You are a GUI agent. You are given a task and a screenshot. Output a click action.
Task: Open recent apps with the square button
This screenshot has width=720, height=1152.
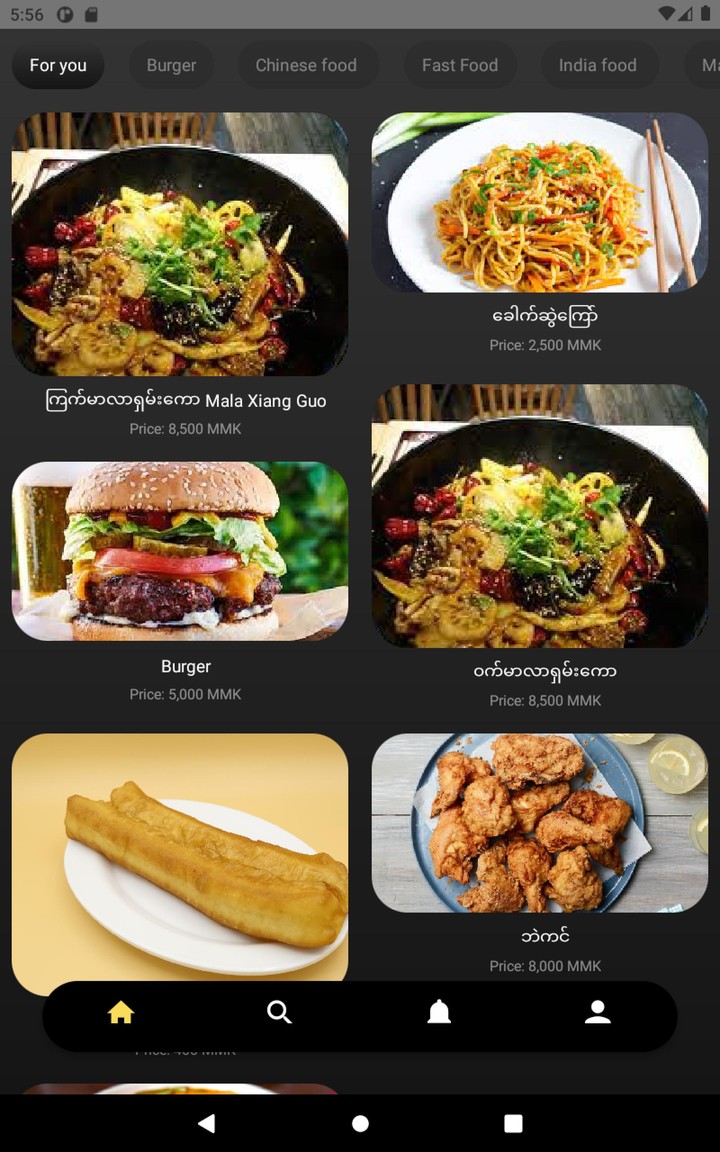(x=513, y=1122)
